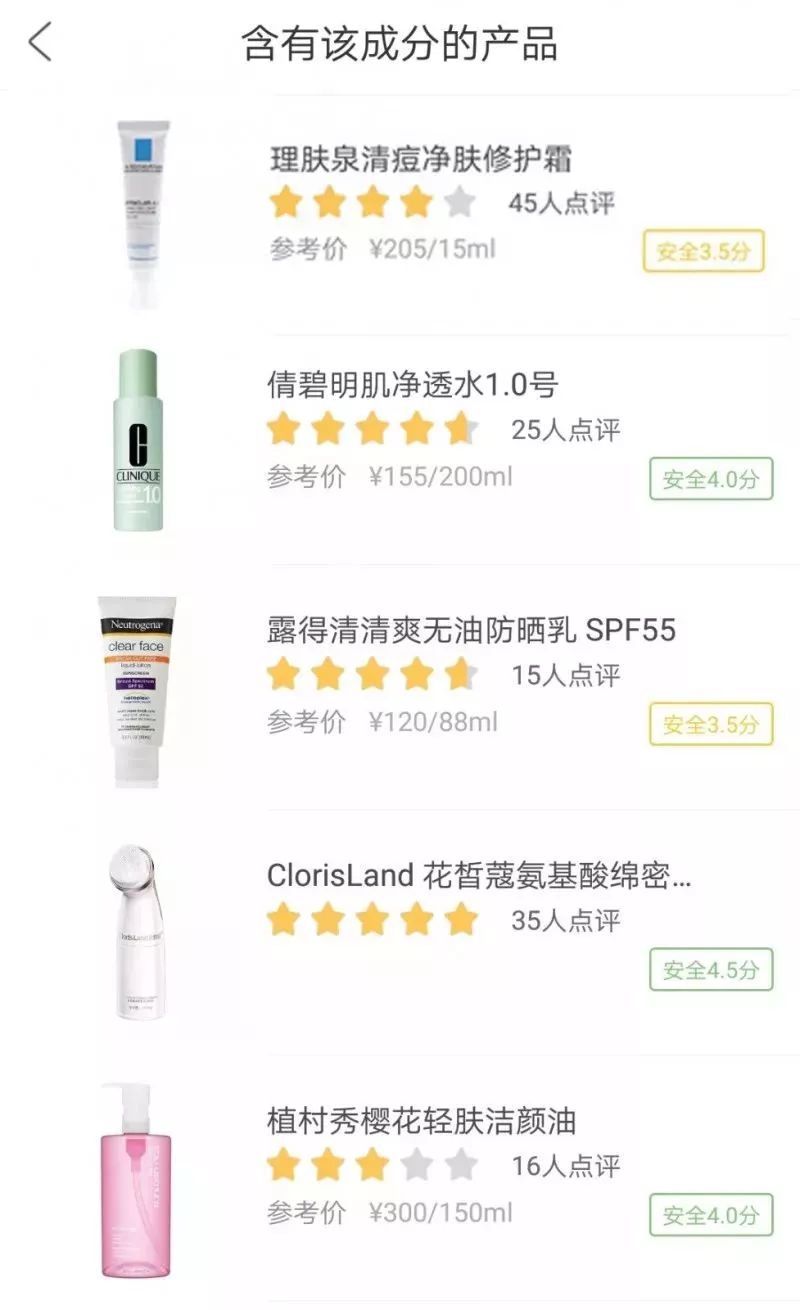Open 倩碧明肌净透水1.0号 product
This screenshot has width=800, height=1310.
[412, 384]
